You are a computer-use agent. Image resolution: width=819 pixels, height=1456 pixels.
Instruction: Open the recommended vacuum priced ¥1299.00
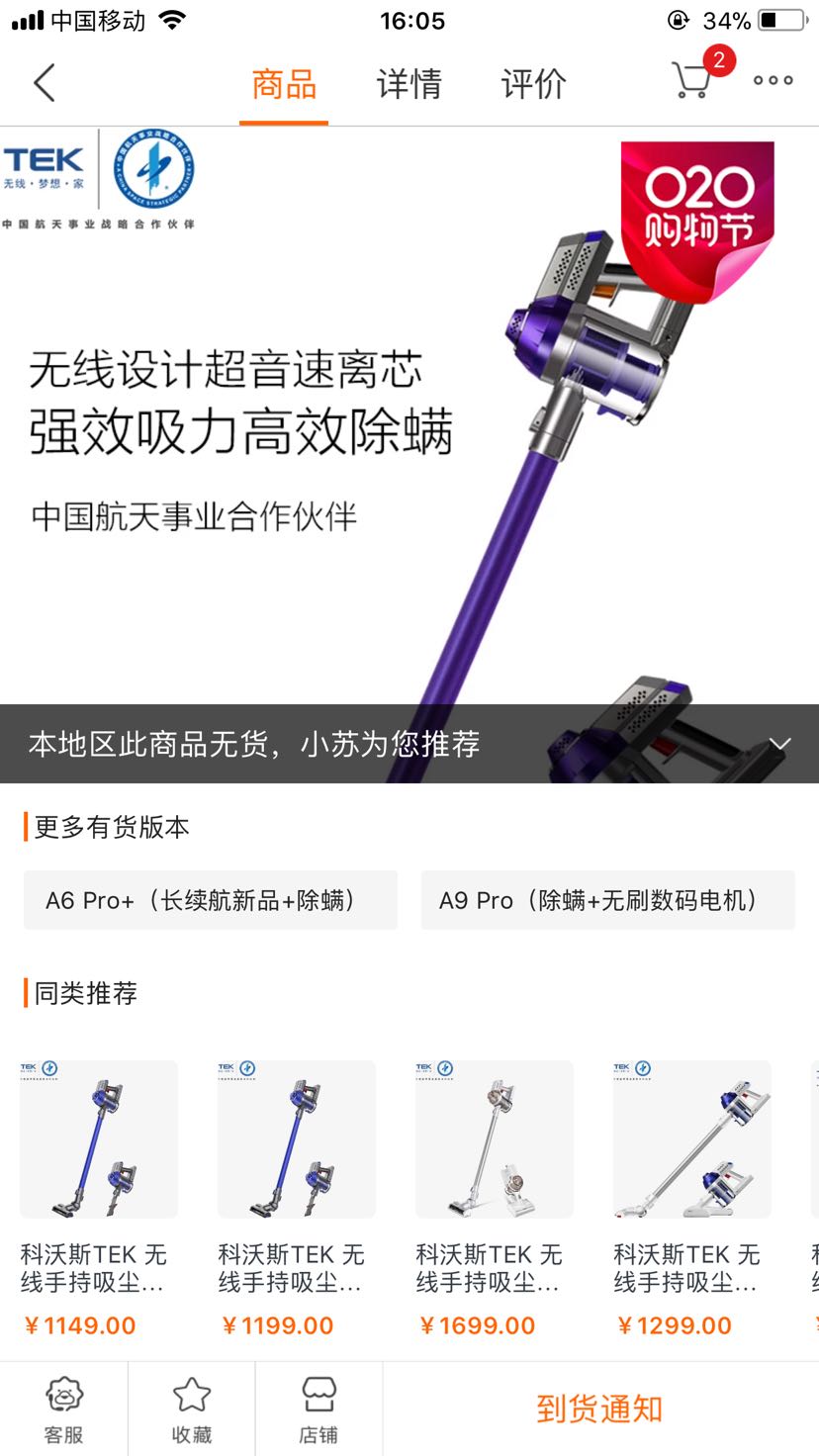pyautogui.click(x=692, y=1139)
